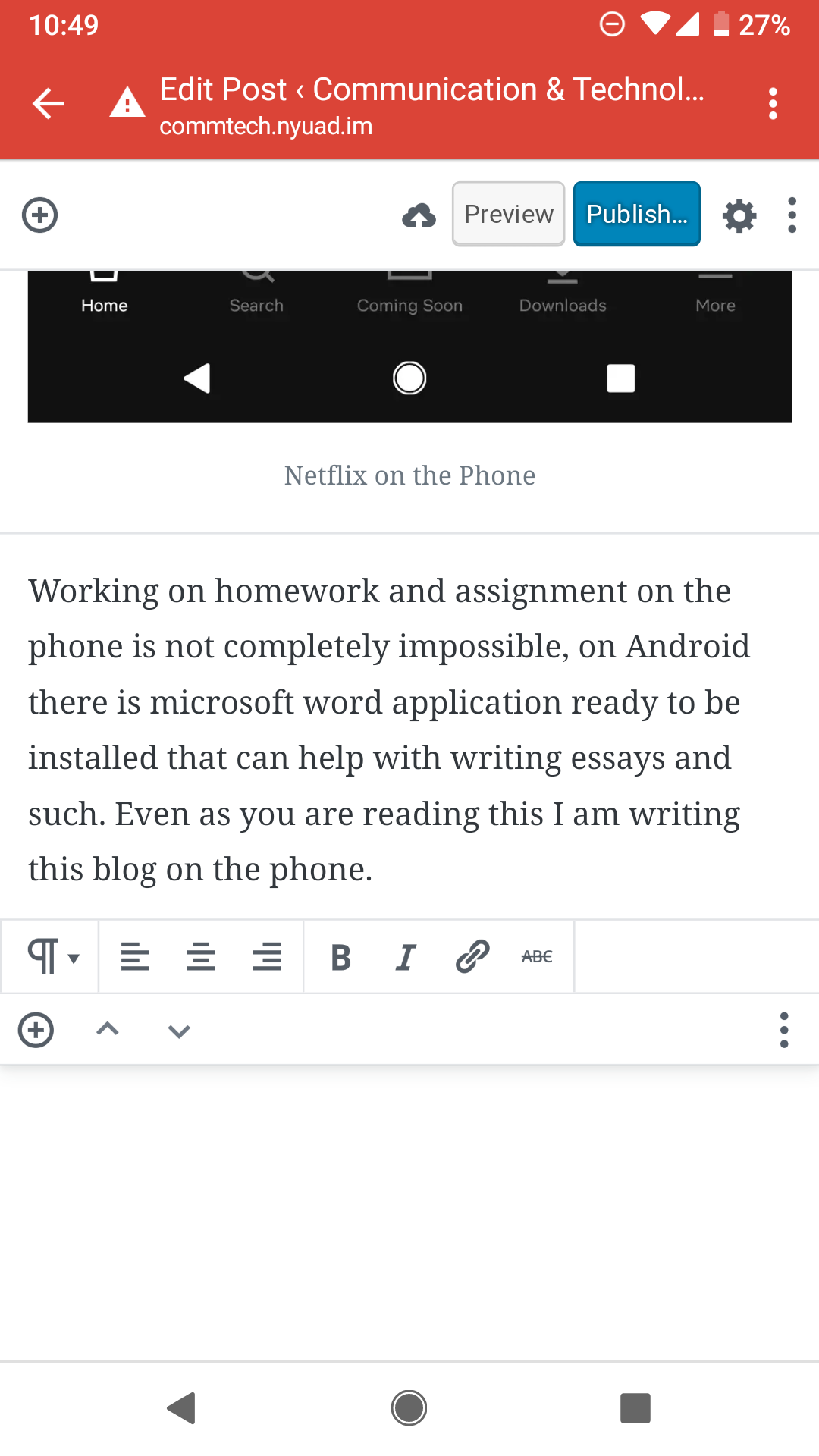
Task: Align paragraph text to the left
Action: coord(135,956)
